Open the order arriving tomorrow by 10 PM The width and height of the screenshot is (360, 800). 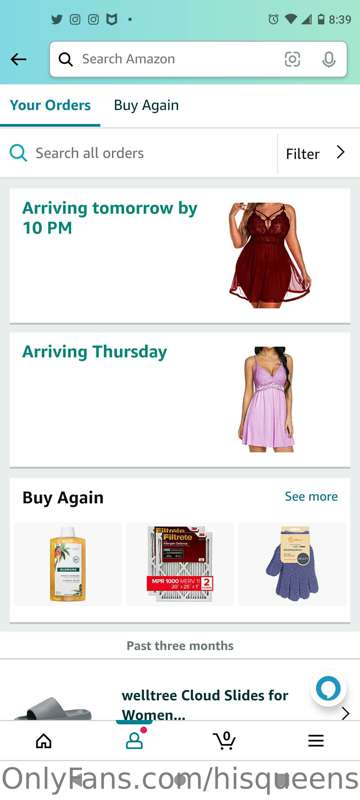[180, 255]
